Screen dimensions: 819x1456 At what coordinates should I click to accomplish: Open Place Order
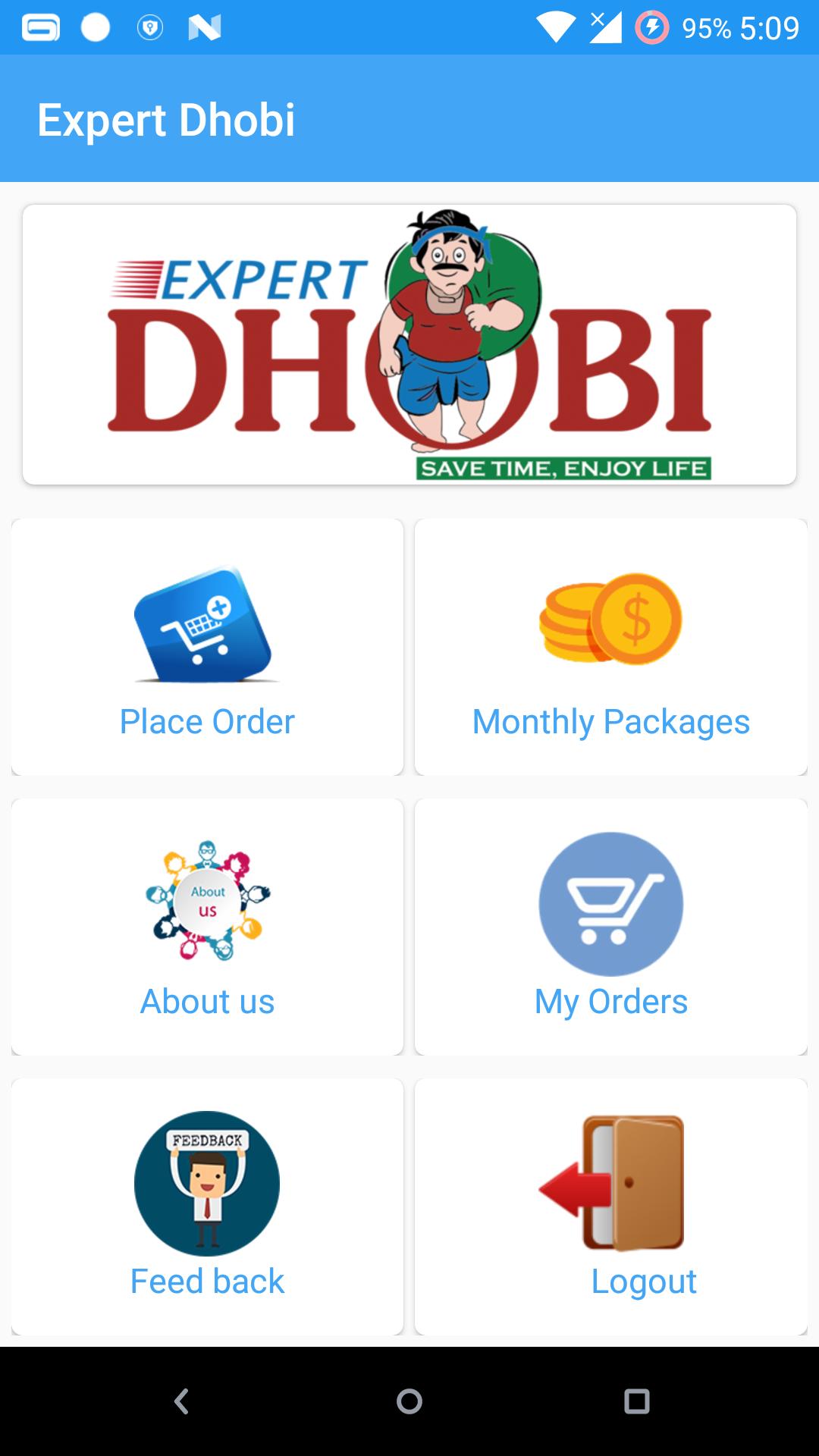(x=206, y=720)
